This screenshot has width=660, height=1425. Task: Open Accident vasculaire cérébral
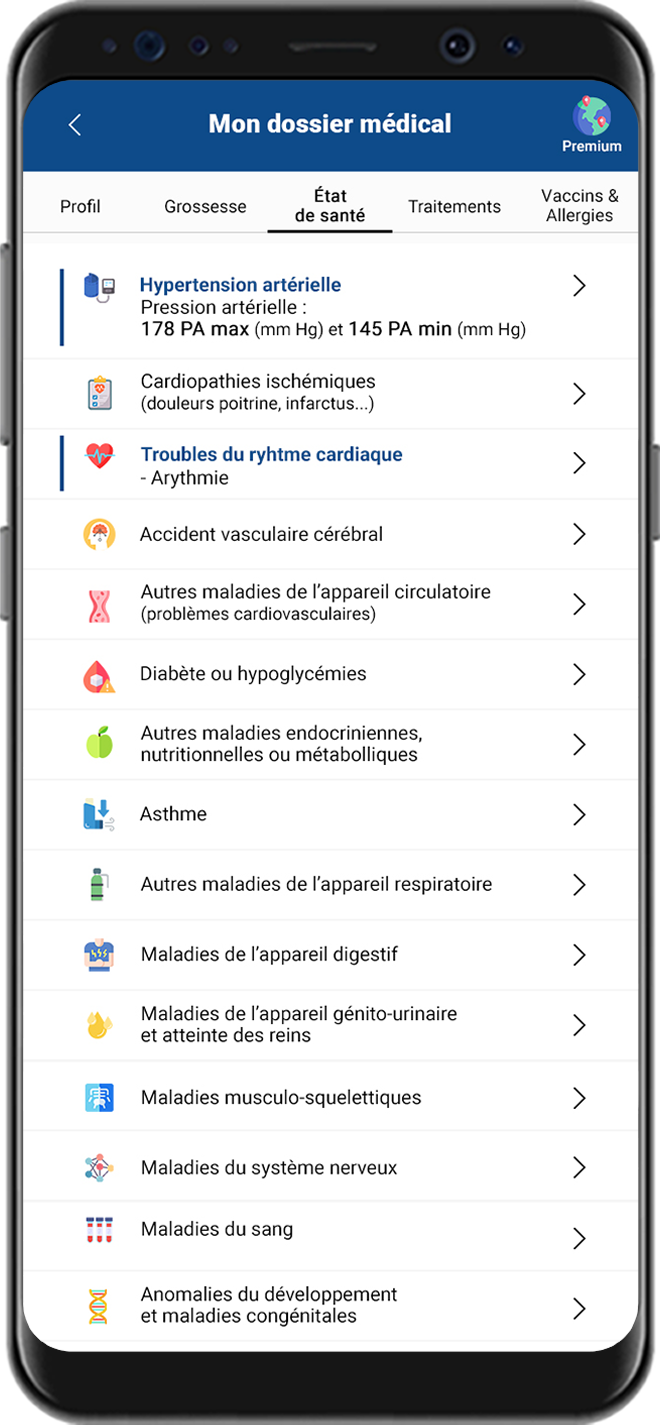pyautogui.click(x=330, y=534)
